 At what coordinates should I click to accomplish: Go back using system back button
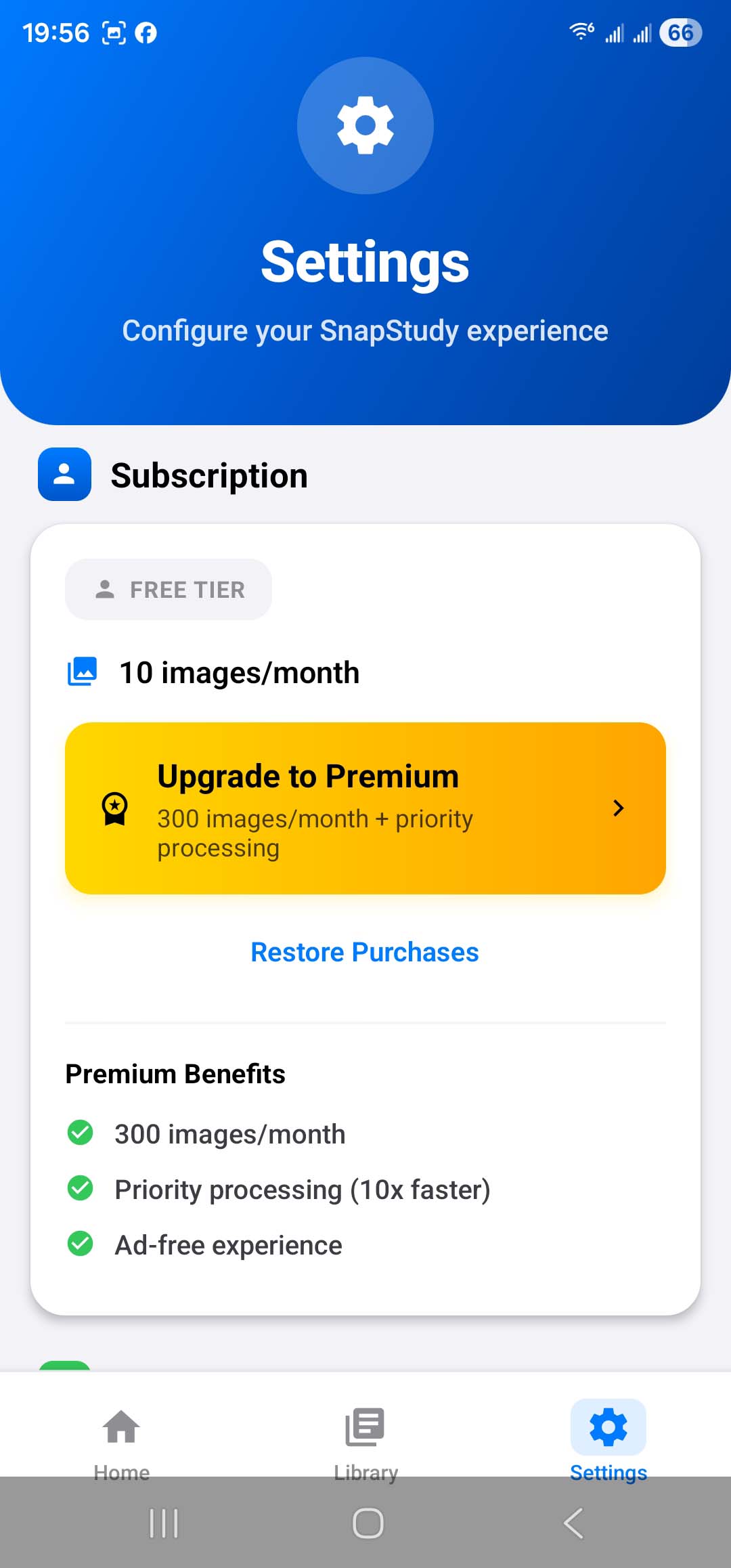[x=573, y=1523]
